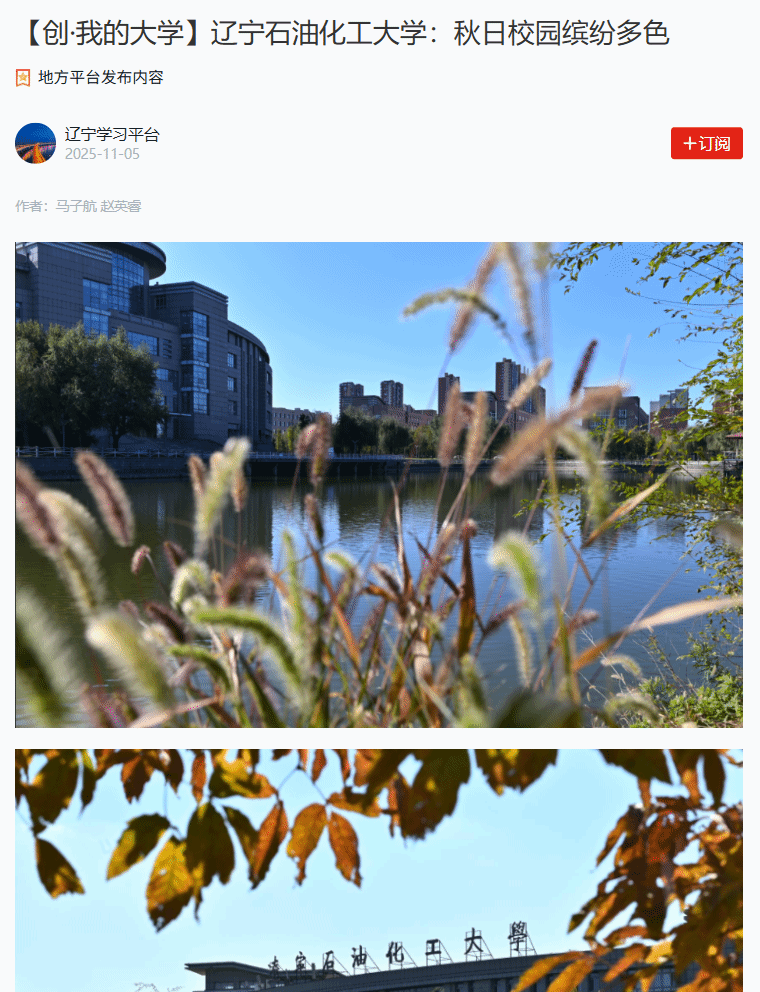The height and width of the screenshot is (992, 760).
Task: Subscribe with the red 订阅 button
Action: [x=706, y=144]
